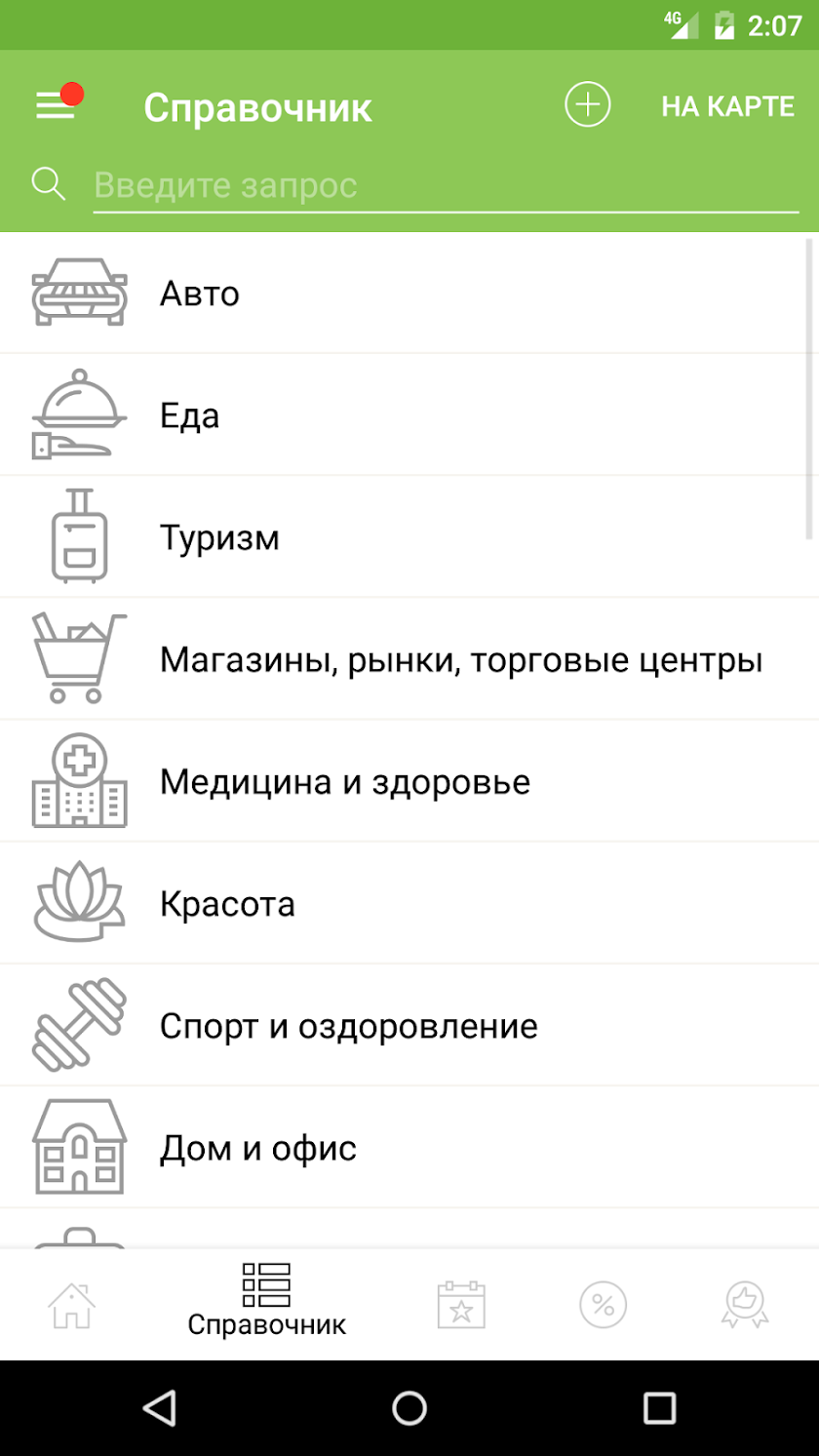
Task: Open the hamburger drawer menu
Action: (x=57, y=105)
